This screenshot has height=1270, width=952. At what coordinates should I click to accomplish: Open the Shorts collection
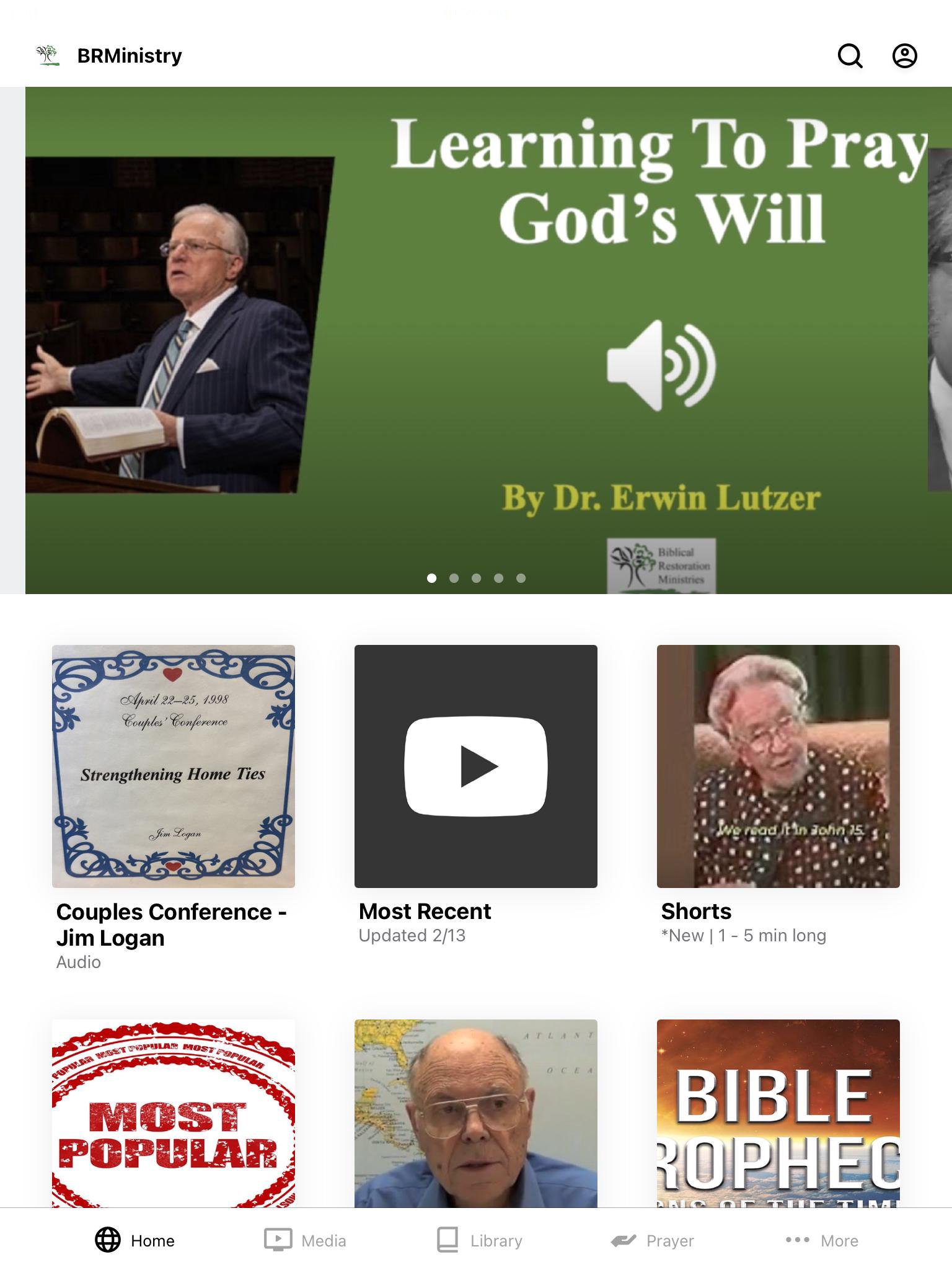[x=778, y=766]
